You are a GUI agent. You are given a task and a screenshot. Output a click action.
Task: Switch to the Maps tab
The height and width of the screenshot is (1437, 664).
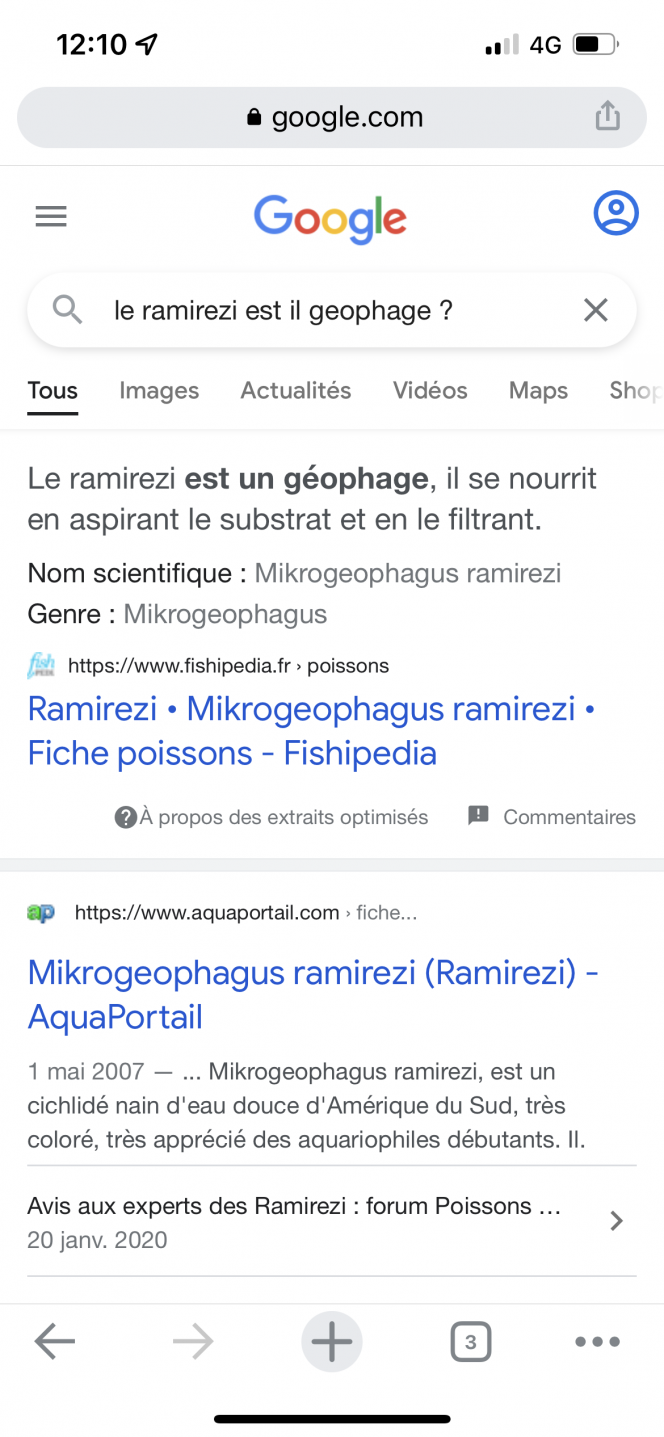point(538,391)
